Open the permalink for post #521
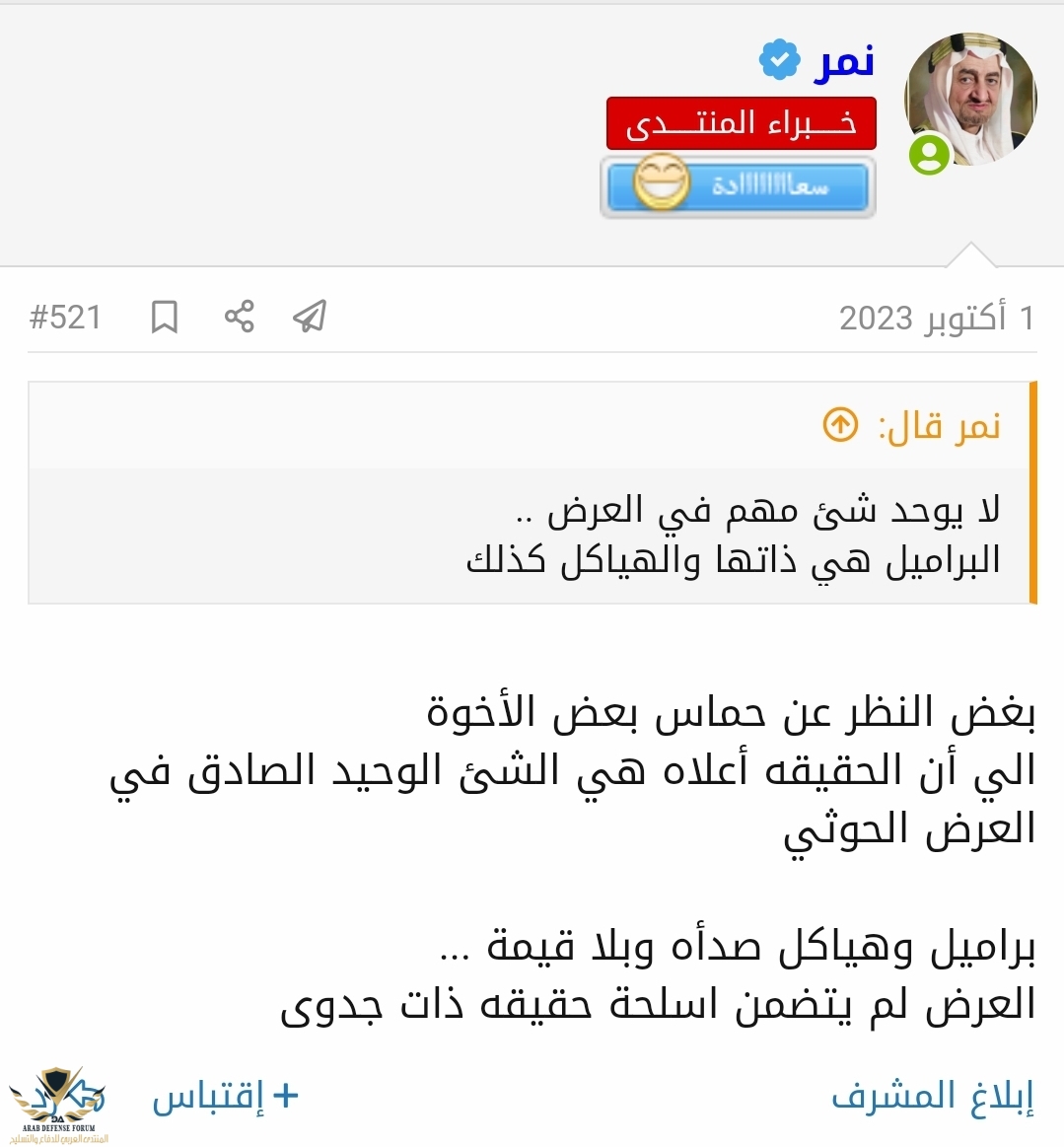The image size is (1064, 1147). [x=65, y=318]
